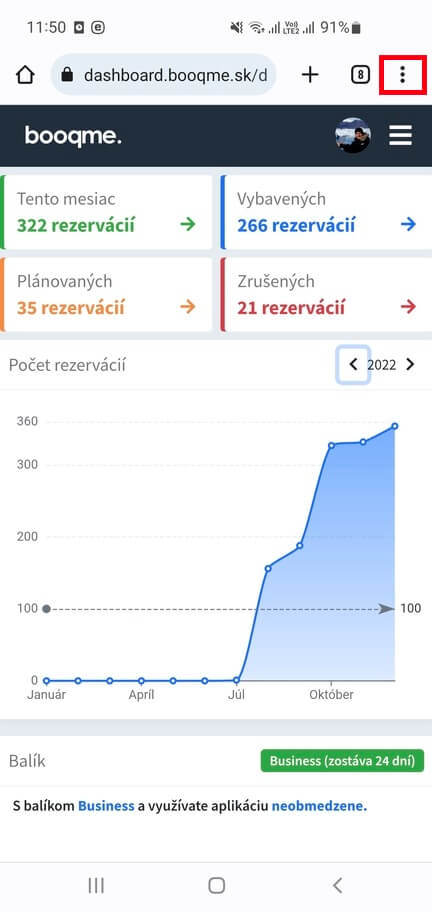Open recent apps from navigation bar

coord(96,885)
